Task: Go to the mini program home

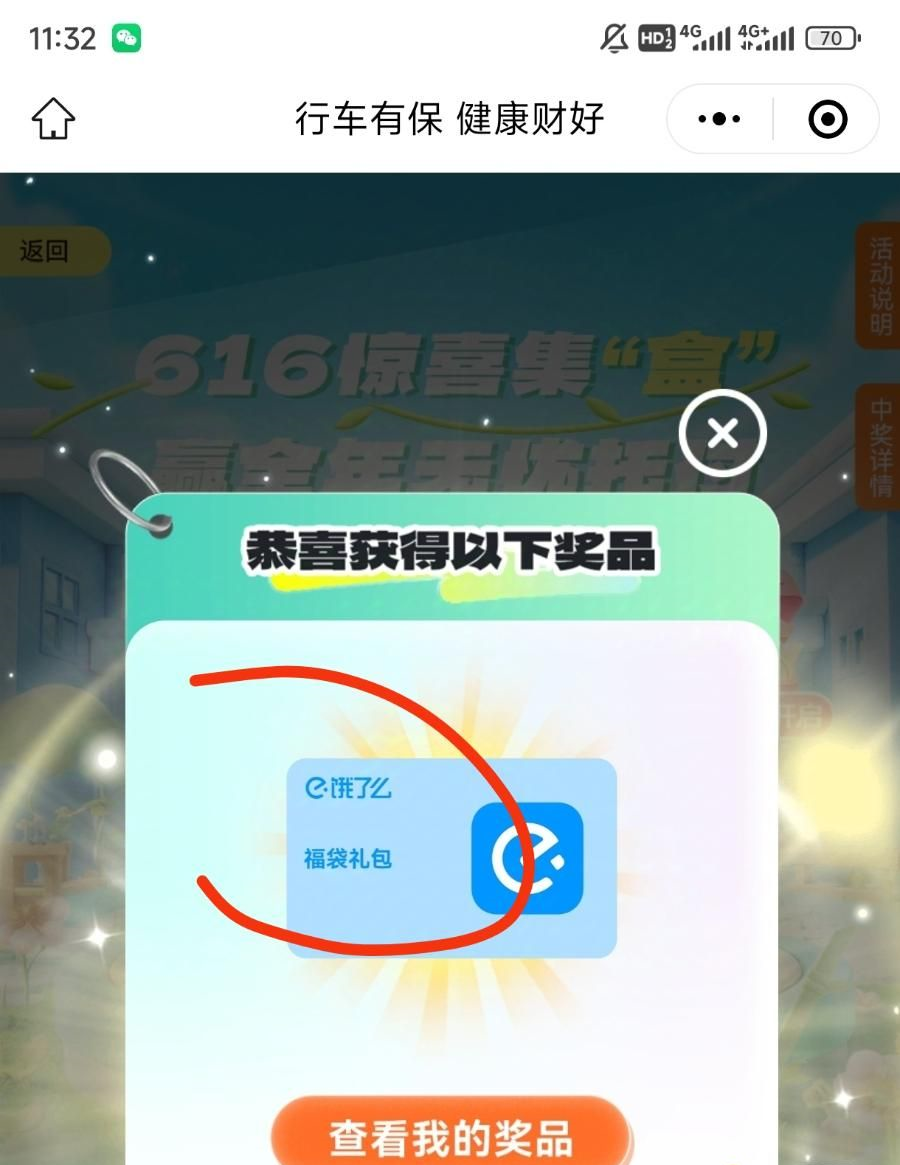Action: pos(54,120)
